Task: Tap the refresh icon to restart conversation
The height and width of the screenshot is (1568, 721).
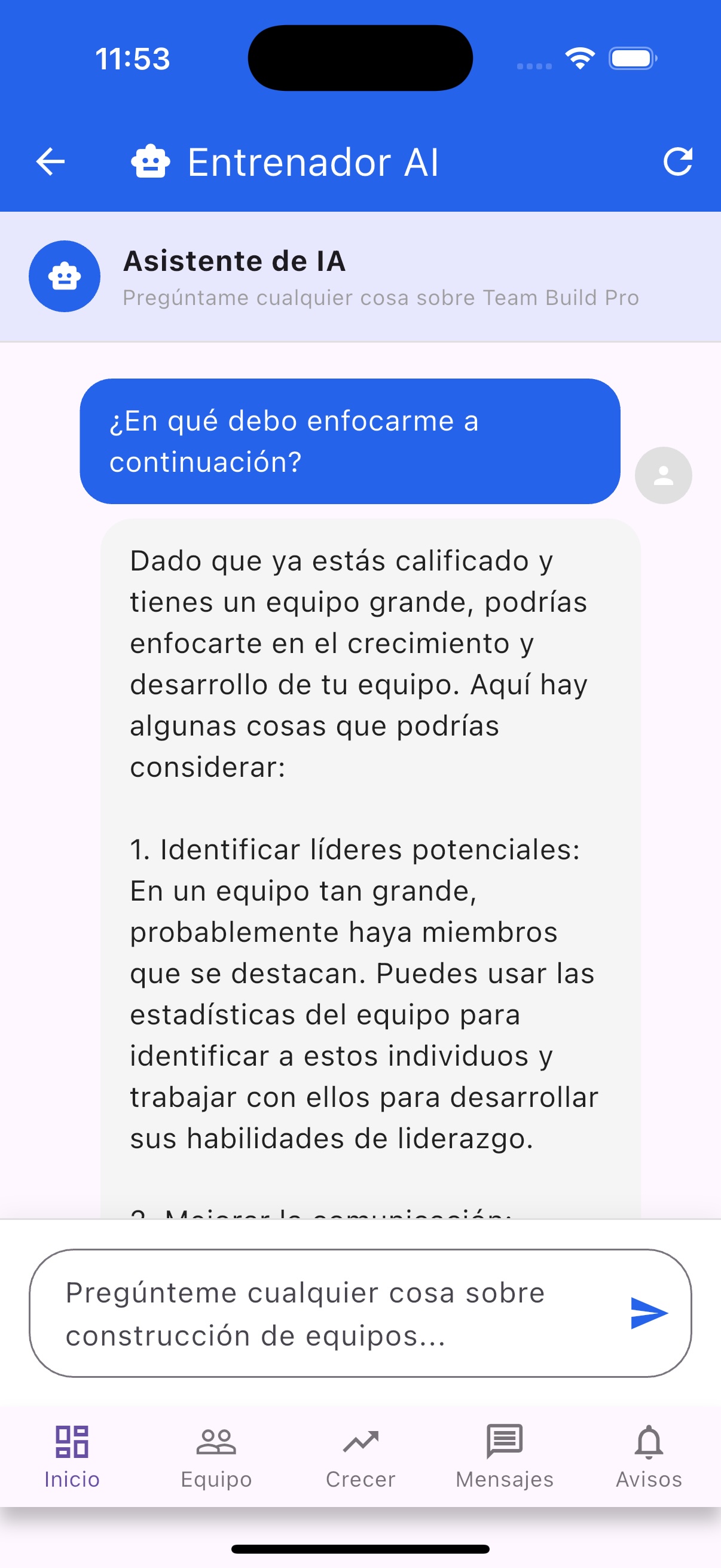Action: click(x=679, y=161)
